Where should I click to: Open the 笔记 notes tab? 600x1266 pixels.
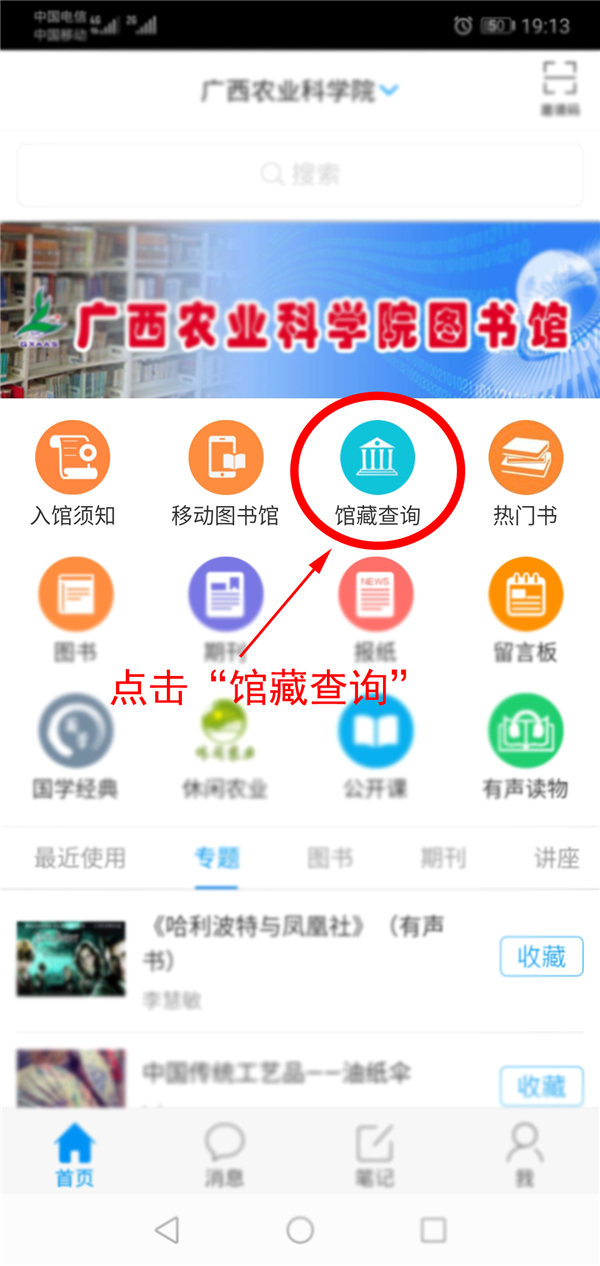coord(375,1153)
